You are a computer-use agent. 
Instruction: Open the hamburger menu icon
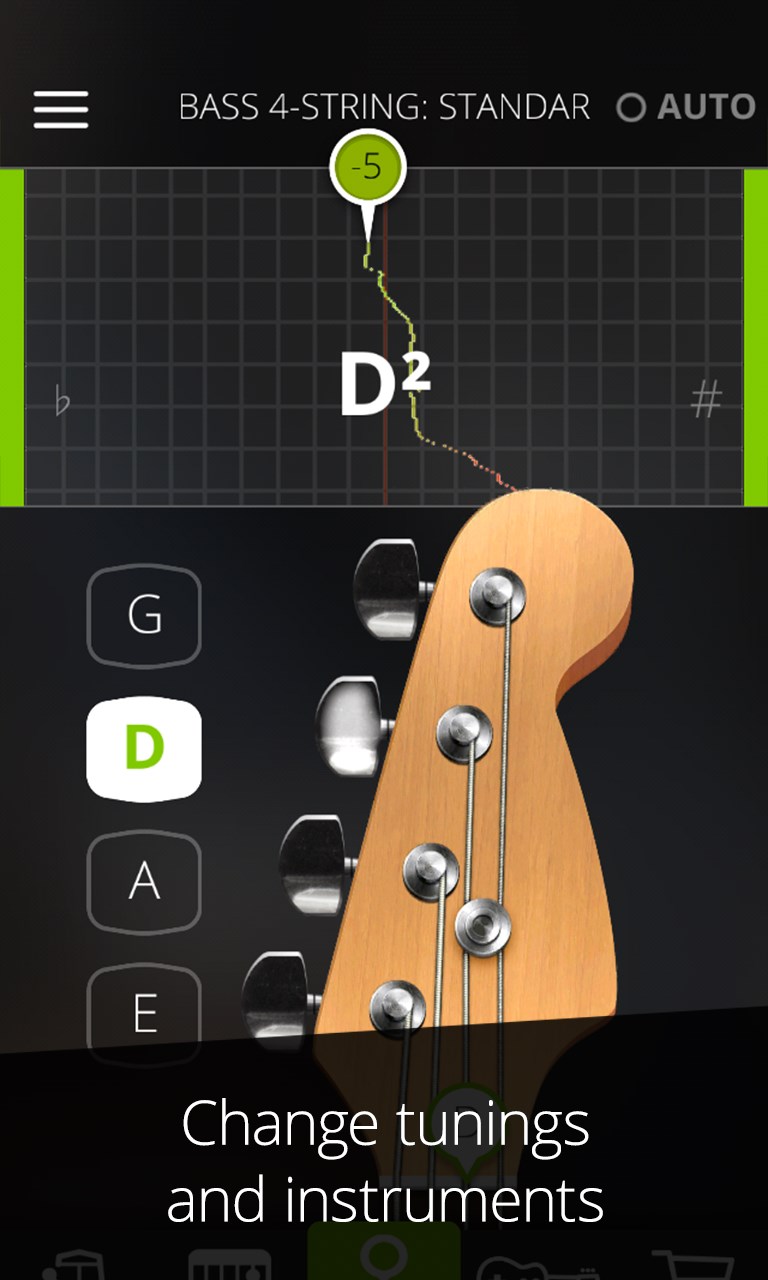[x=60, y=108]
